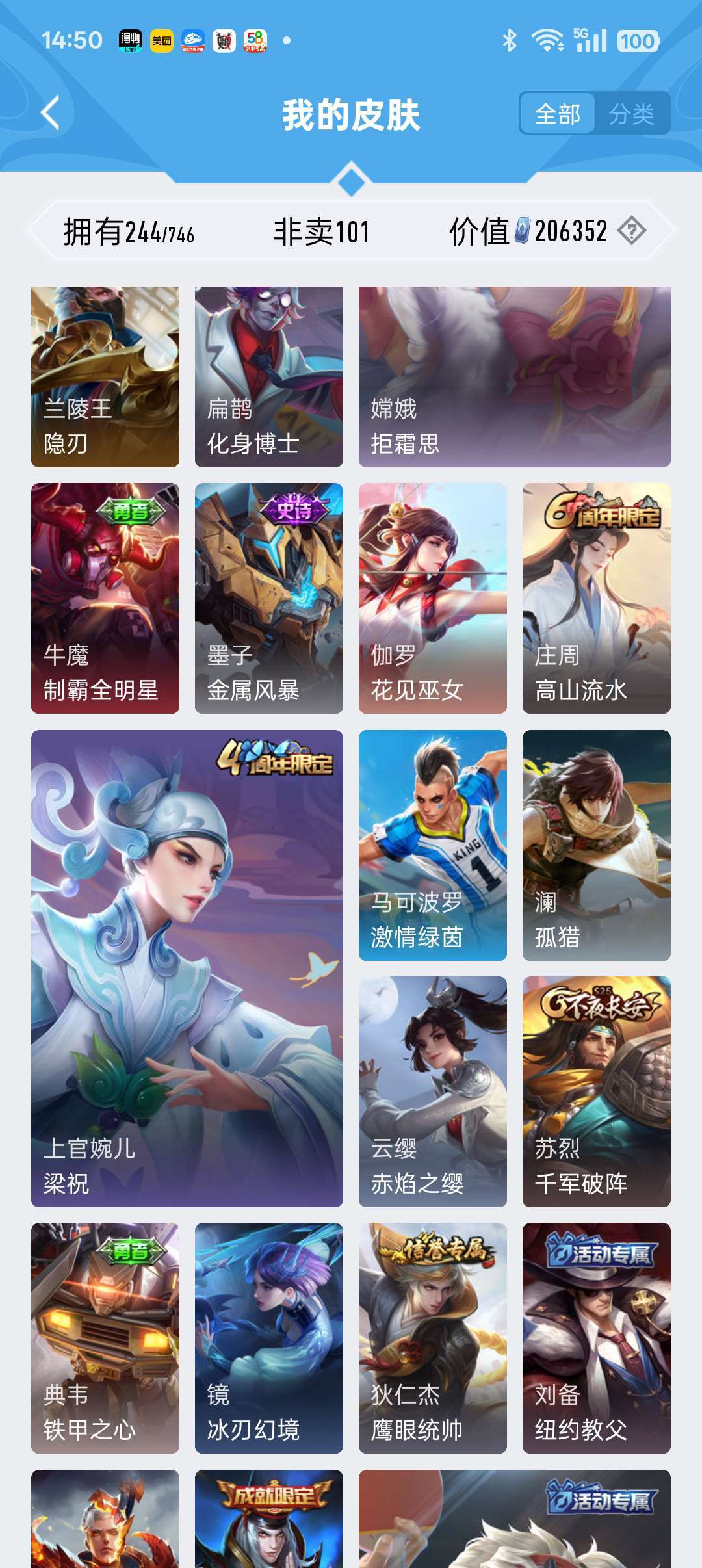Image resolution: width=702 pixels, height=1568 pixels.
Task: View 镜 冰刃幻境 skin
Action: 269,1338
